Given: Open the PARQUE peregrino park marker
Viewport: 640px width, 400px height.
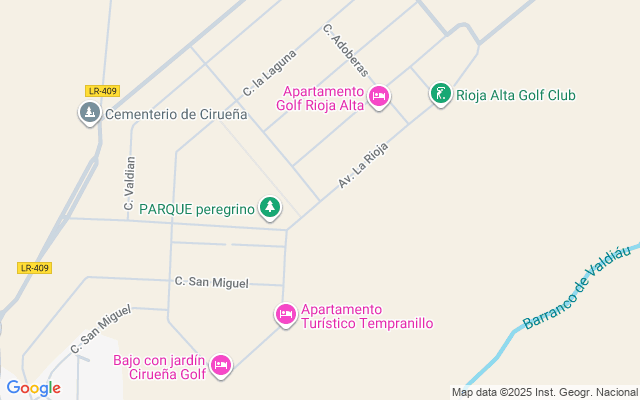Looking at the screenshot, I should 269,208.
